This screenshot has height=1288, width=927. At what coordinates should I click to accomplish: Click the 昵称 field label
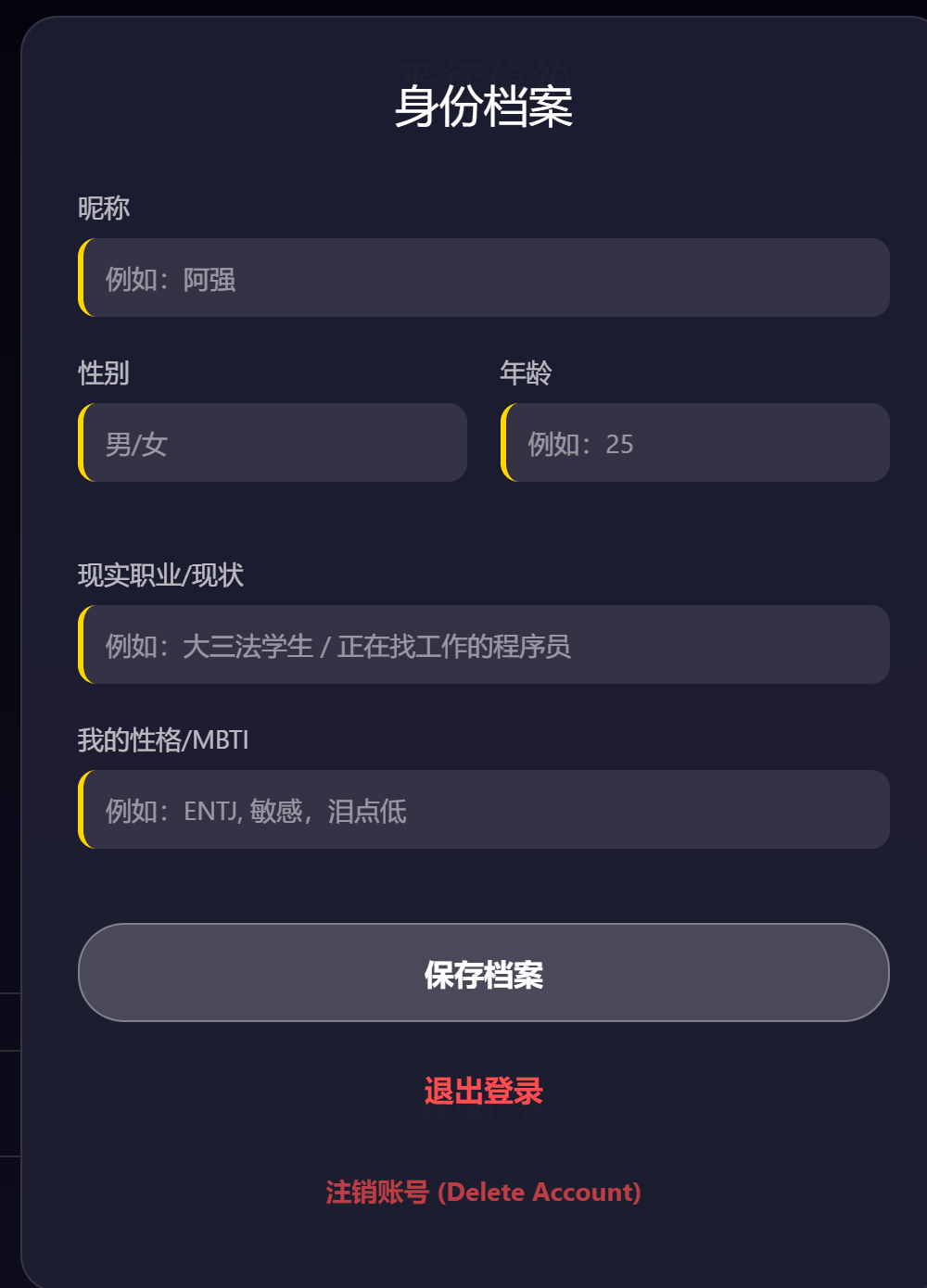pos(105,208)
